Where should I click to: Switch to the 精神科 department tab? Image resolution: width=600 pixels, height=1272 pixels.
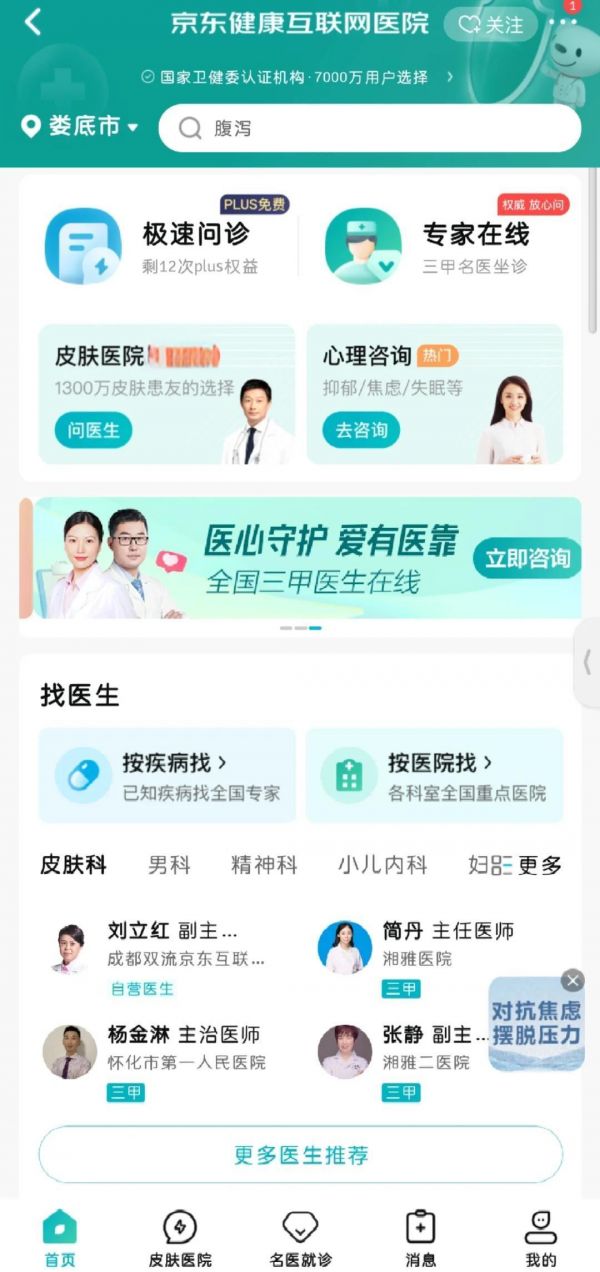264,865
